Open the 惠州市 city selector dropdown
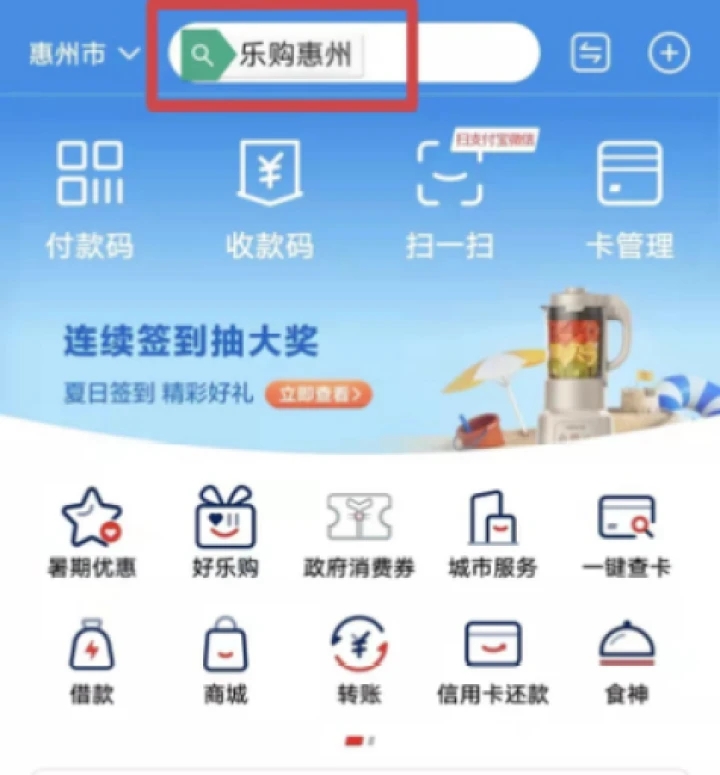The image size is (720, 775). point(85,54)
